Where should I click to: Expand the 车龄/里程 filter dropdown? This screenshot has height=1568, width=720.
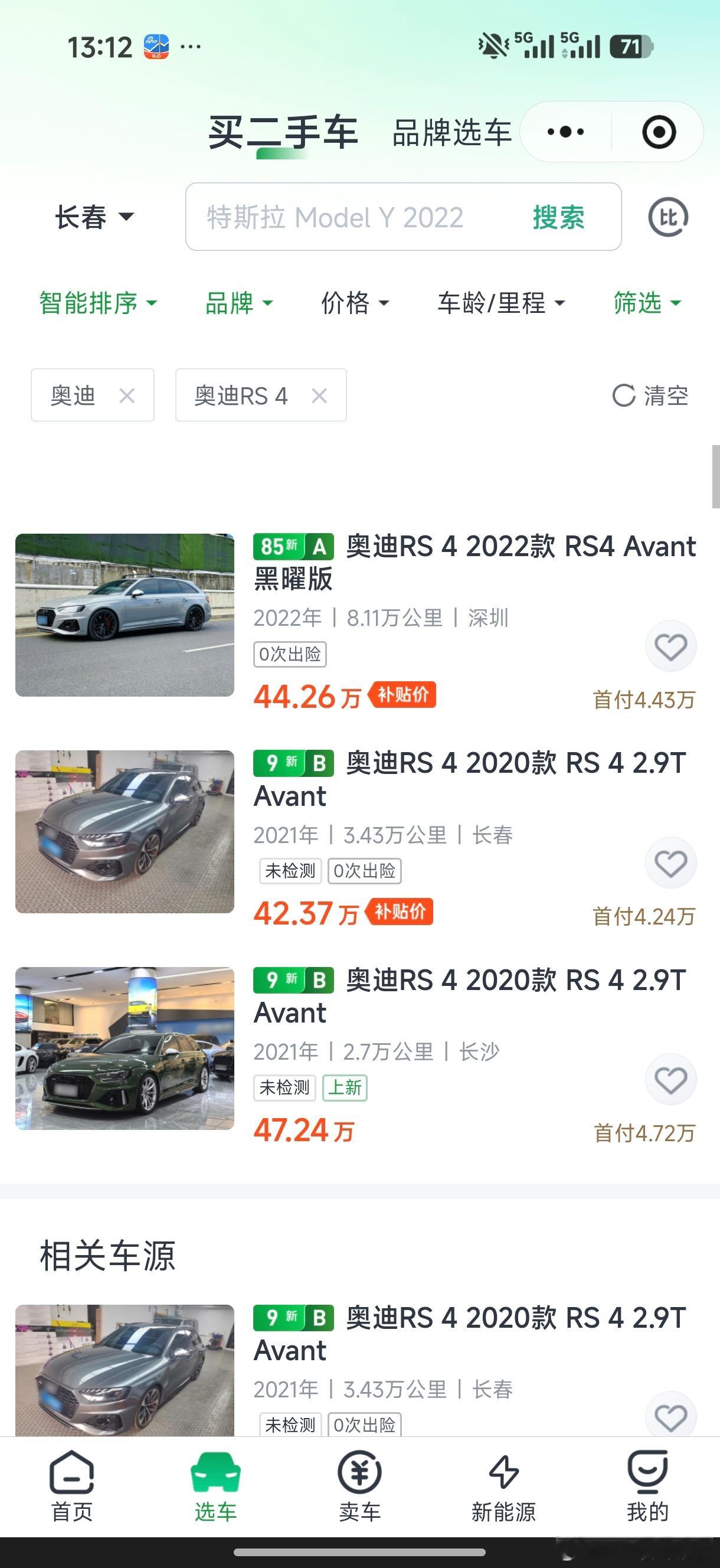501,302
